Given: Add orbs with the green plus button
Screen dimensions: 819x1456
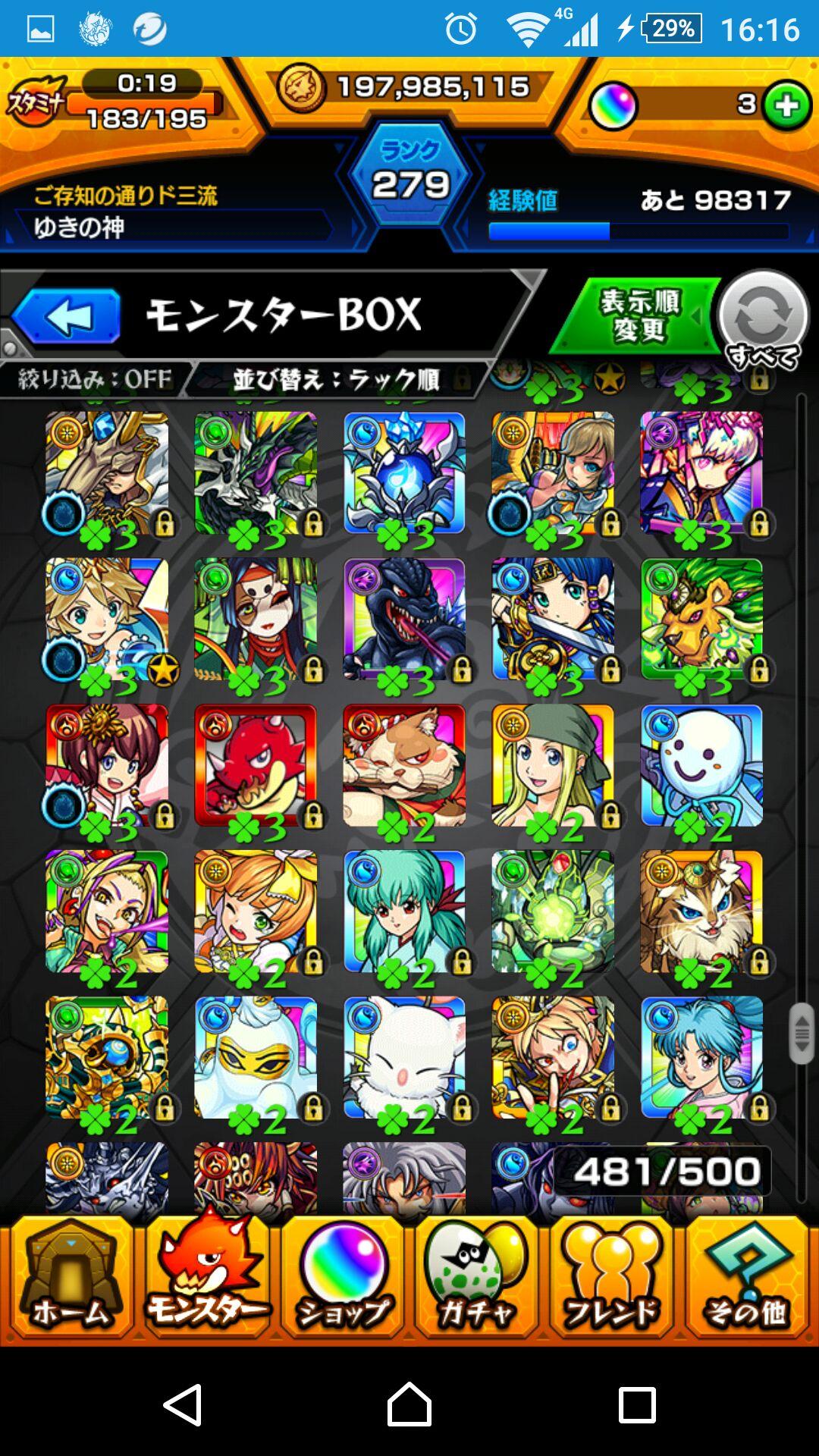Looking at the screenshot, I should (x=786, y=105).
